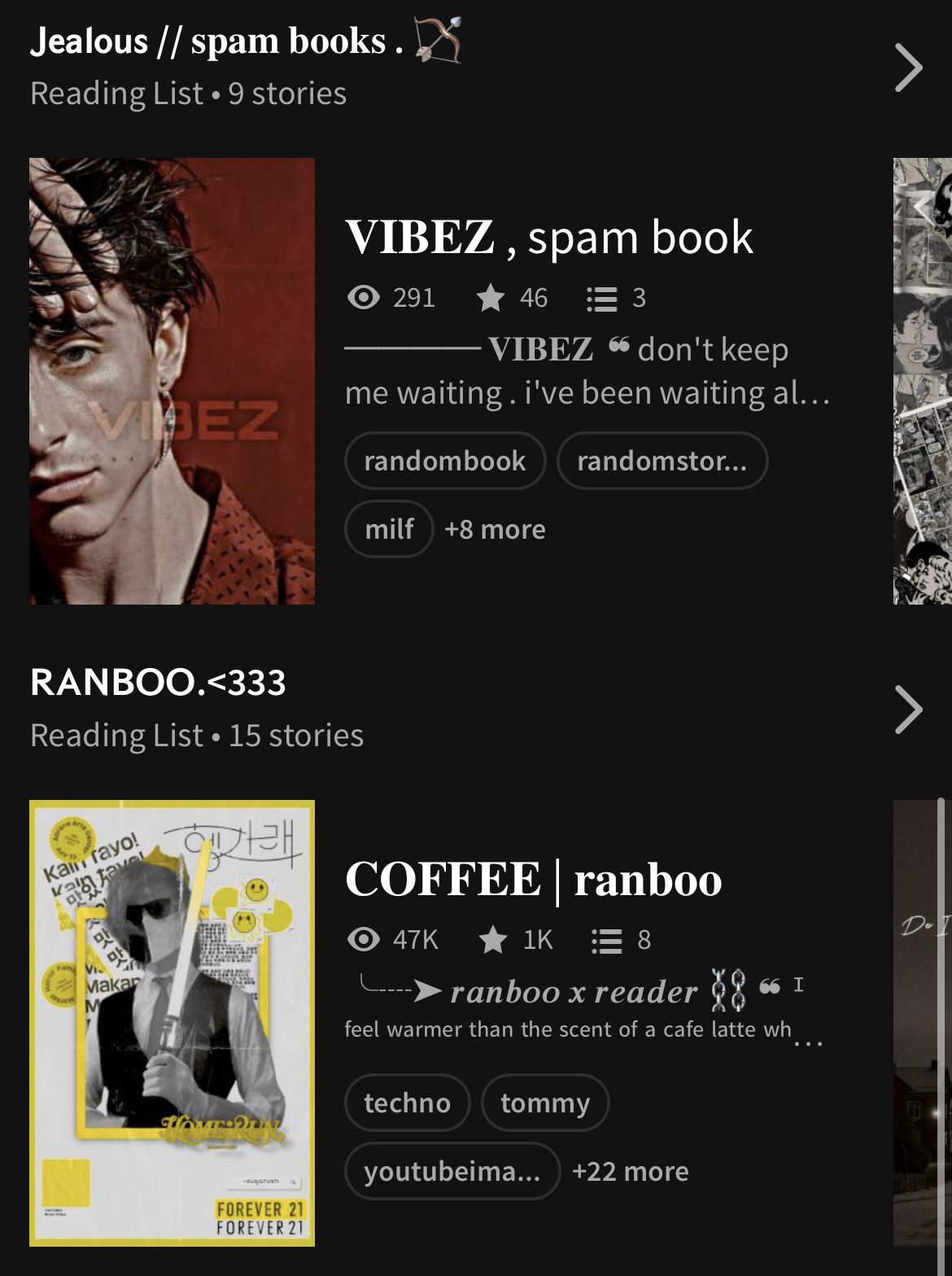
Task: Select the tommy tag
Action: click(544, 1103)
